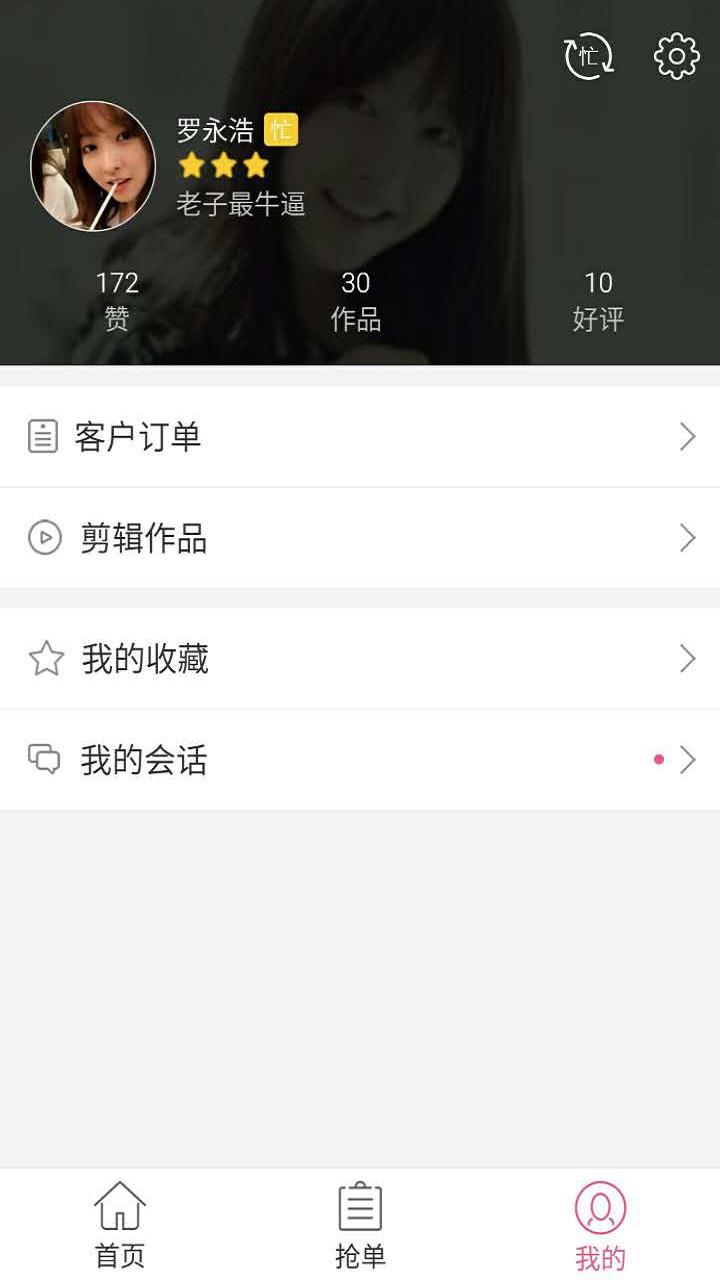The image size is (720, 1280).
Task: Switch the busy status icon
Action: point(588,56)
